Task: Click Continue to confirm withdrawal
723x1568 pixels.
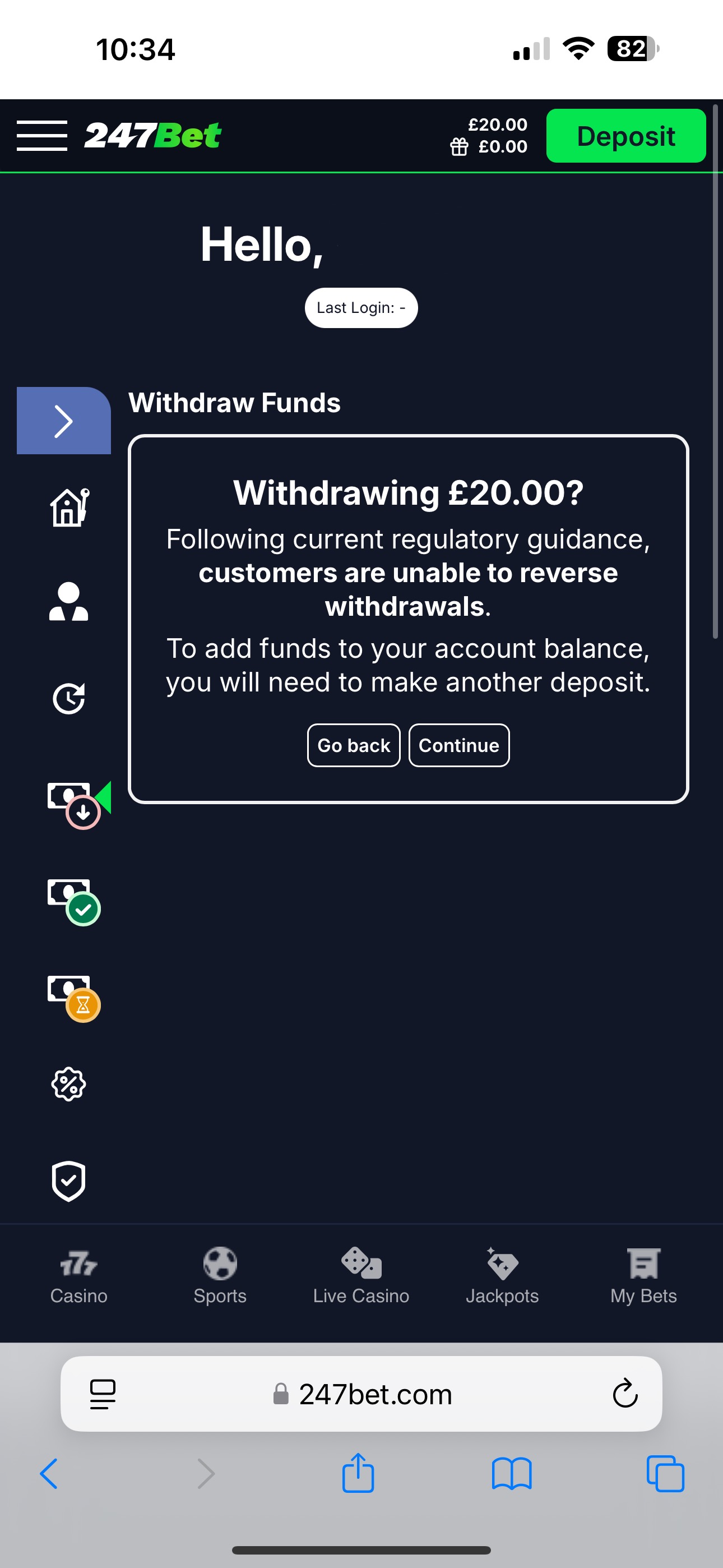Action: [x=459, y=745]
